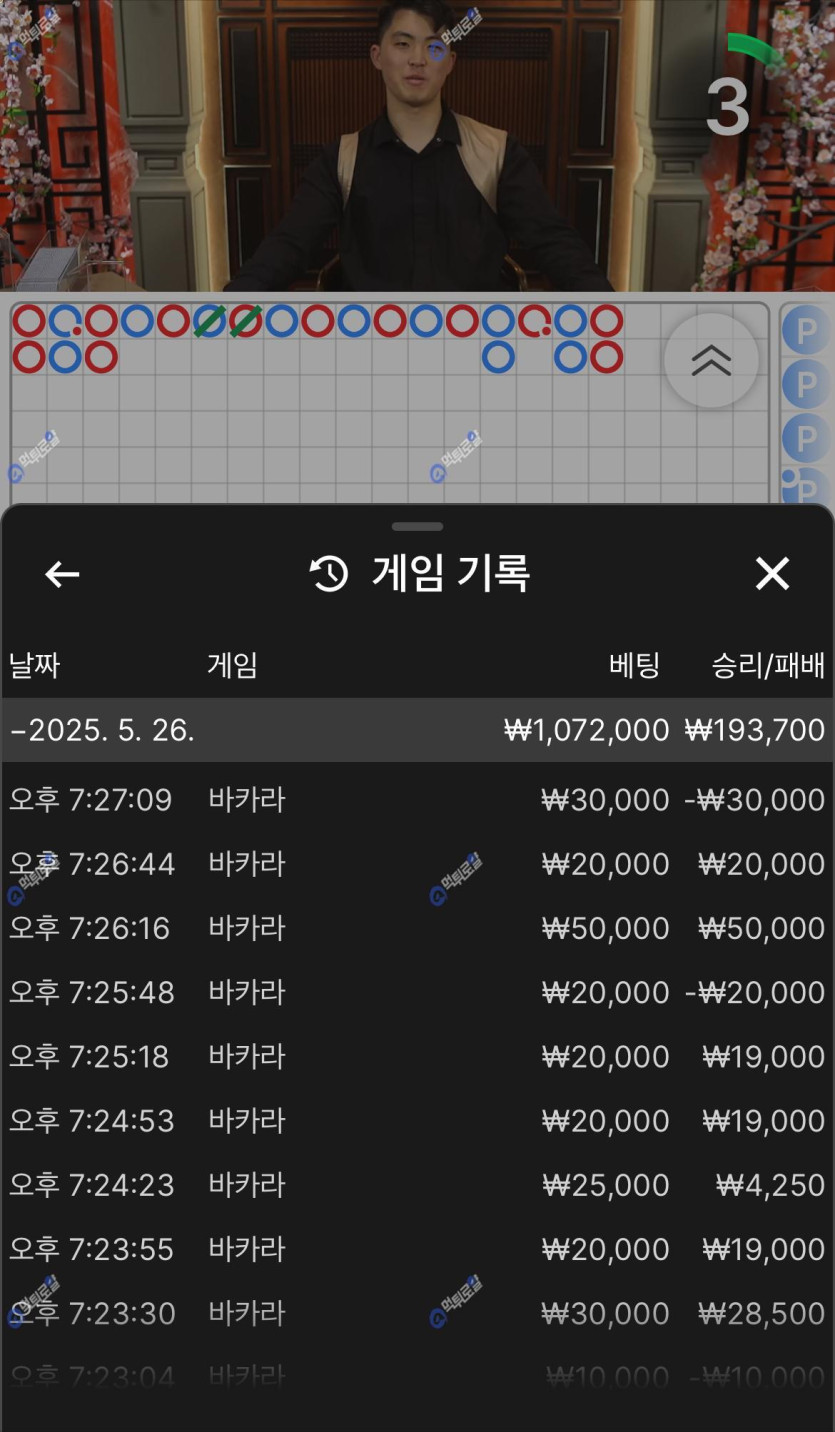Viewport: 835px width, 1432px height.
Task: View the 오후 7:26:44 바카라 record
Action: pos(417,864)
